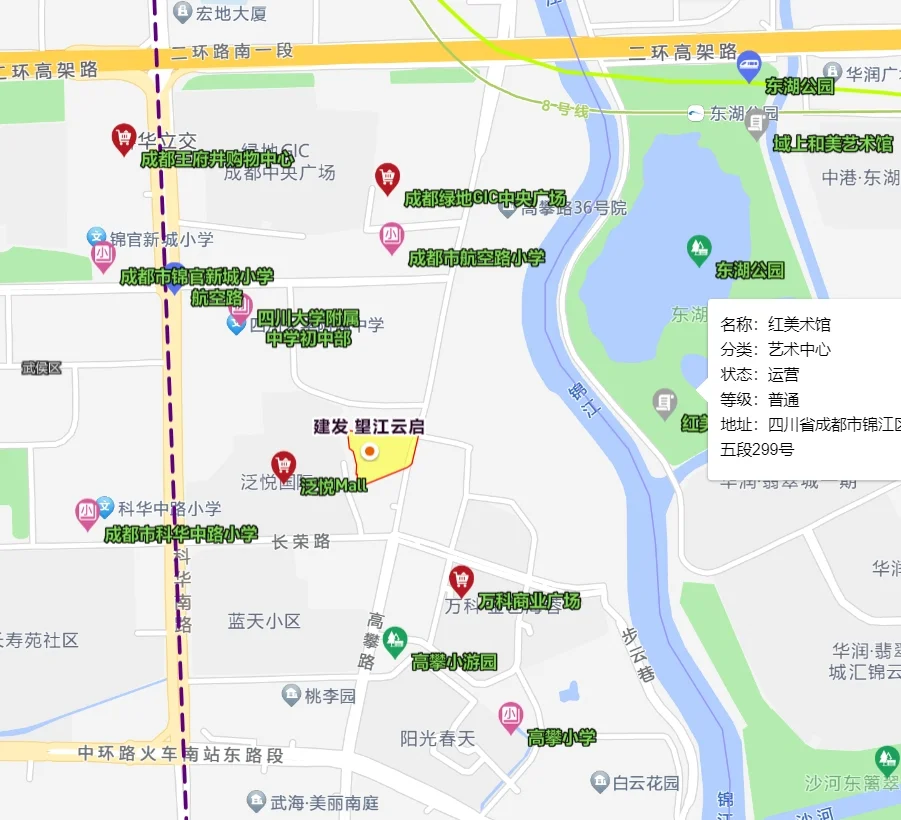
Task: Select the 四川大学附属中学初中部 school marker
Action: point(240,306)
